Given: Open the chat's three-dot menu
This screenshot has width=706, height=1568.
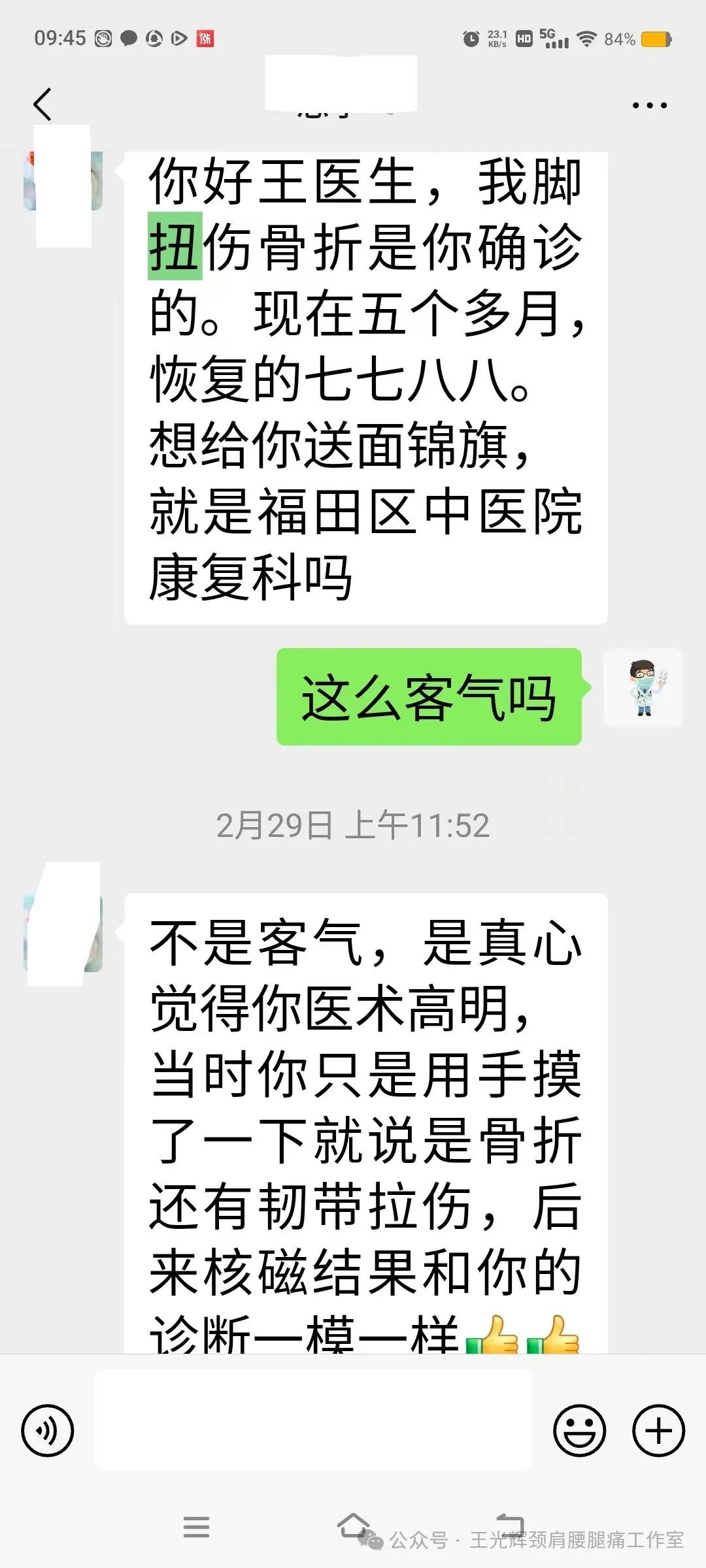Looking at the screenshot, I should tap(649, 105).
